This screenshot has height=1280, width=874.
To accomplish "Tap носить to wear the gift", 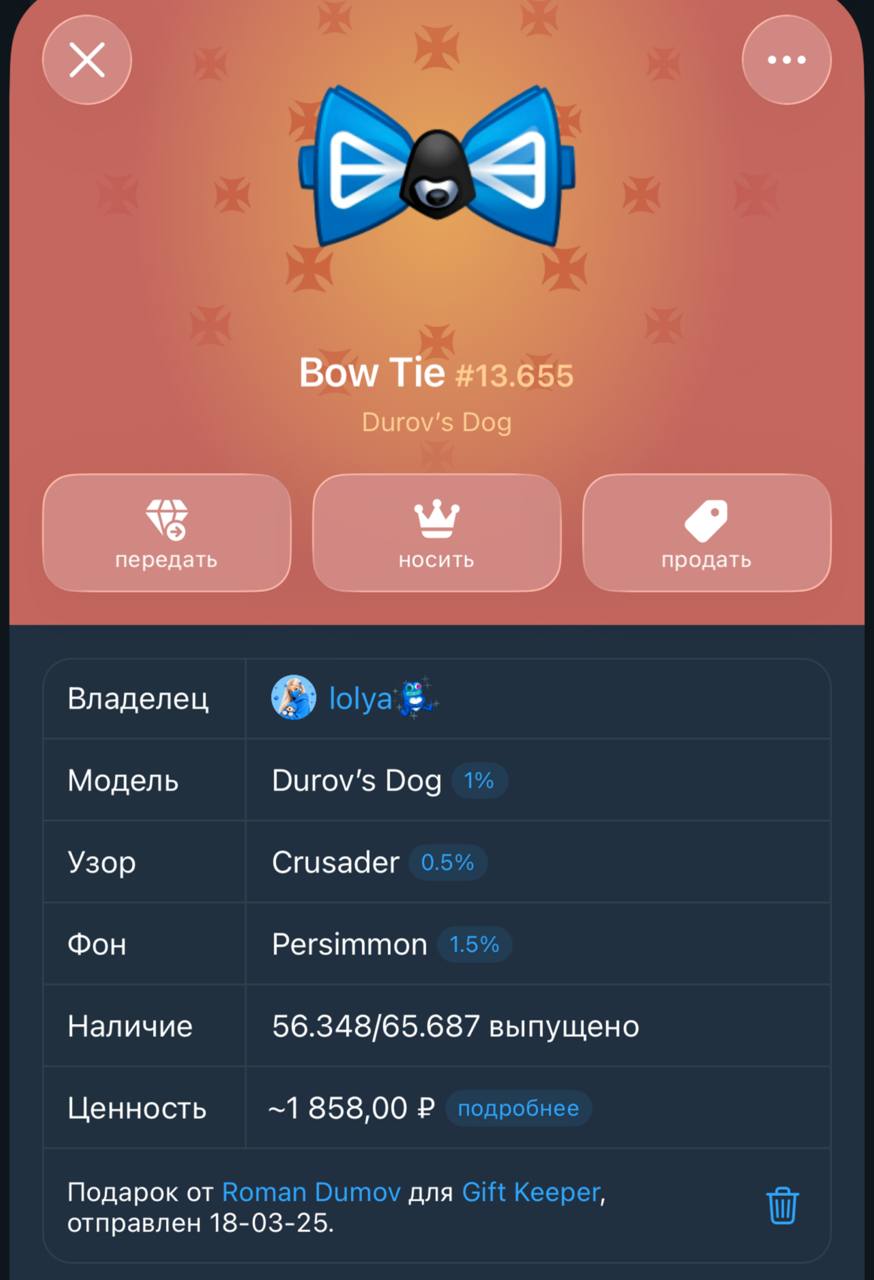I will coord(436,533).
